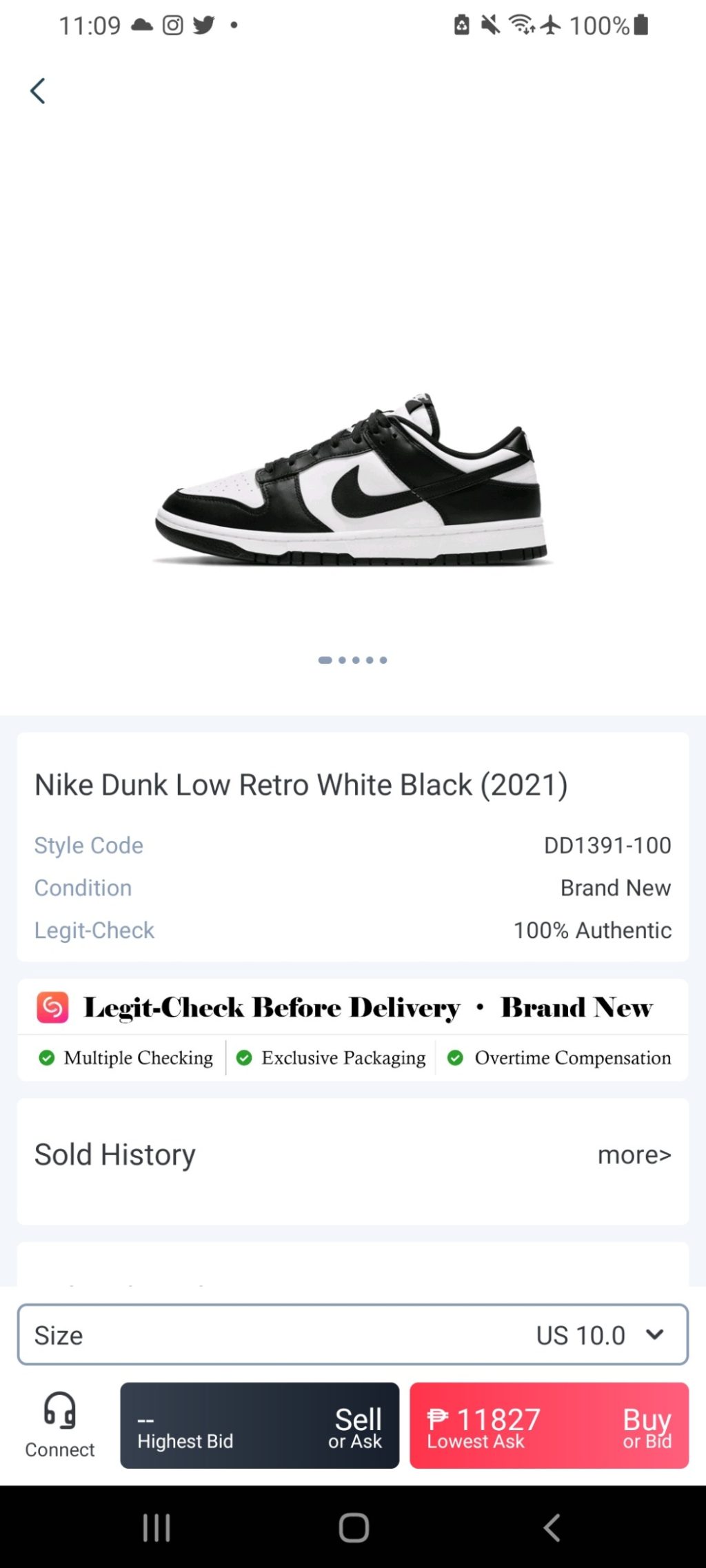Tap Sell or Ask button
The height and width of the screenshot is (1568, 706).
click(x=260, y=1425)
